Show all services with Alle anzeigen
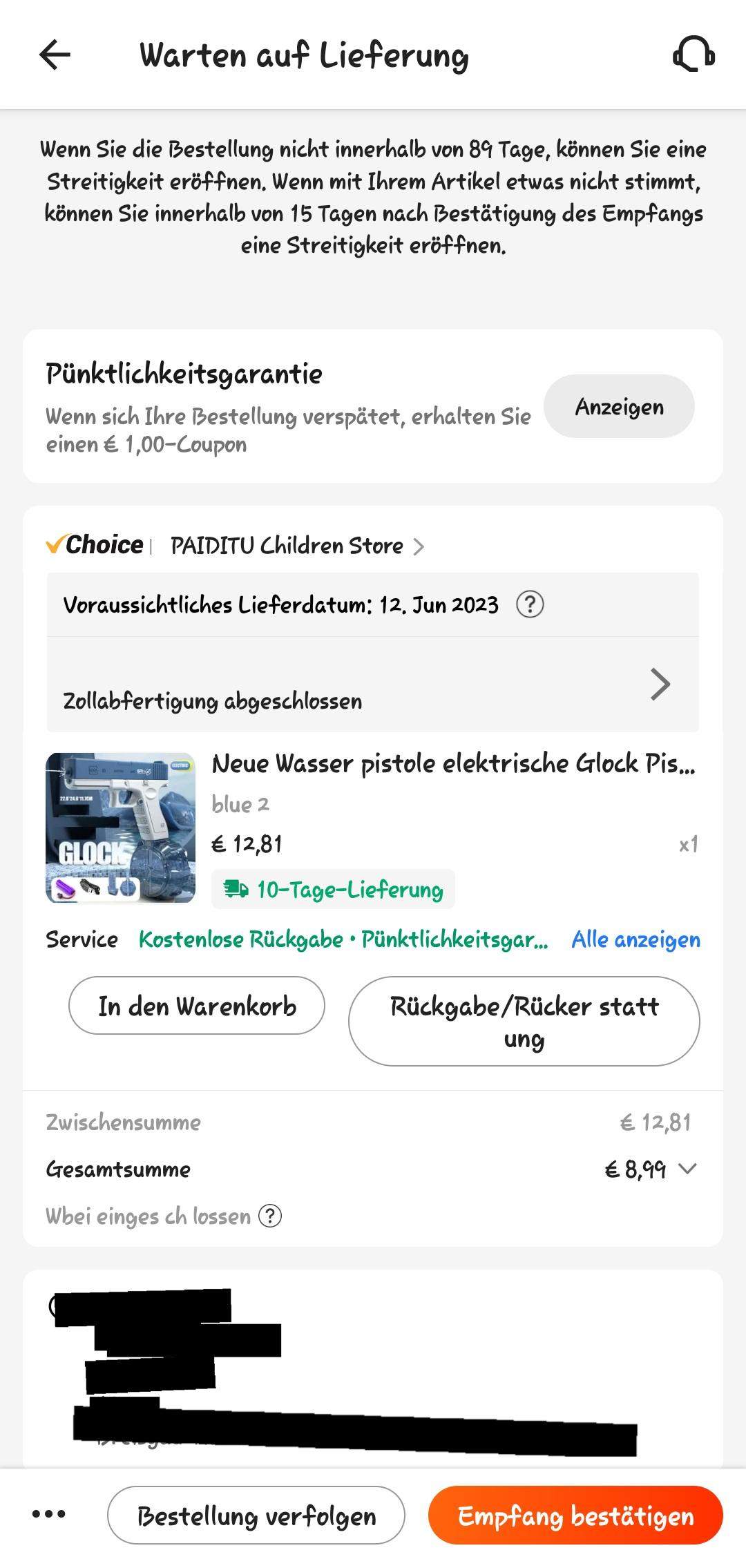 (634, 939)
